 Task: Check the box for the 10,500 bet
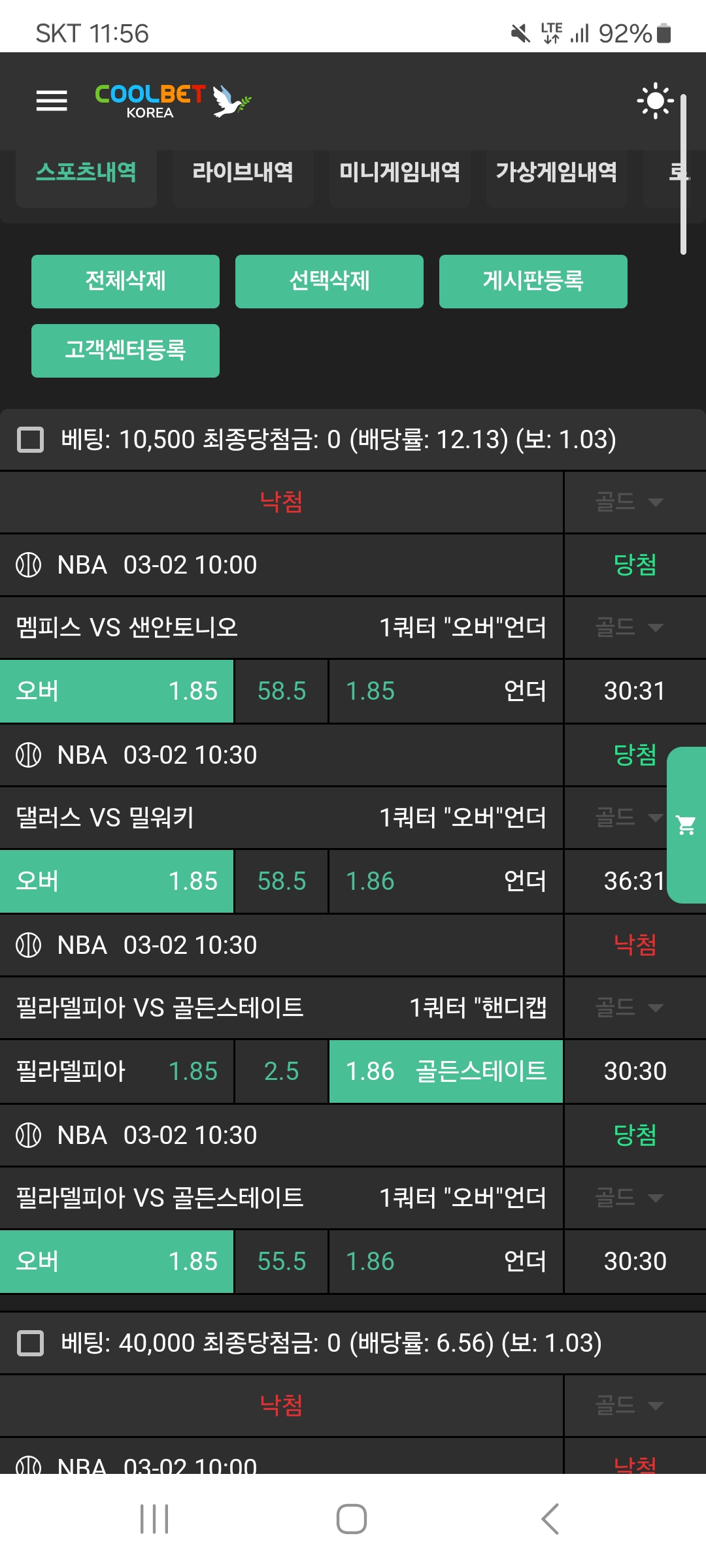(30, 440)
